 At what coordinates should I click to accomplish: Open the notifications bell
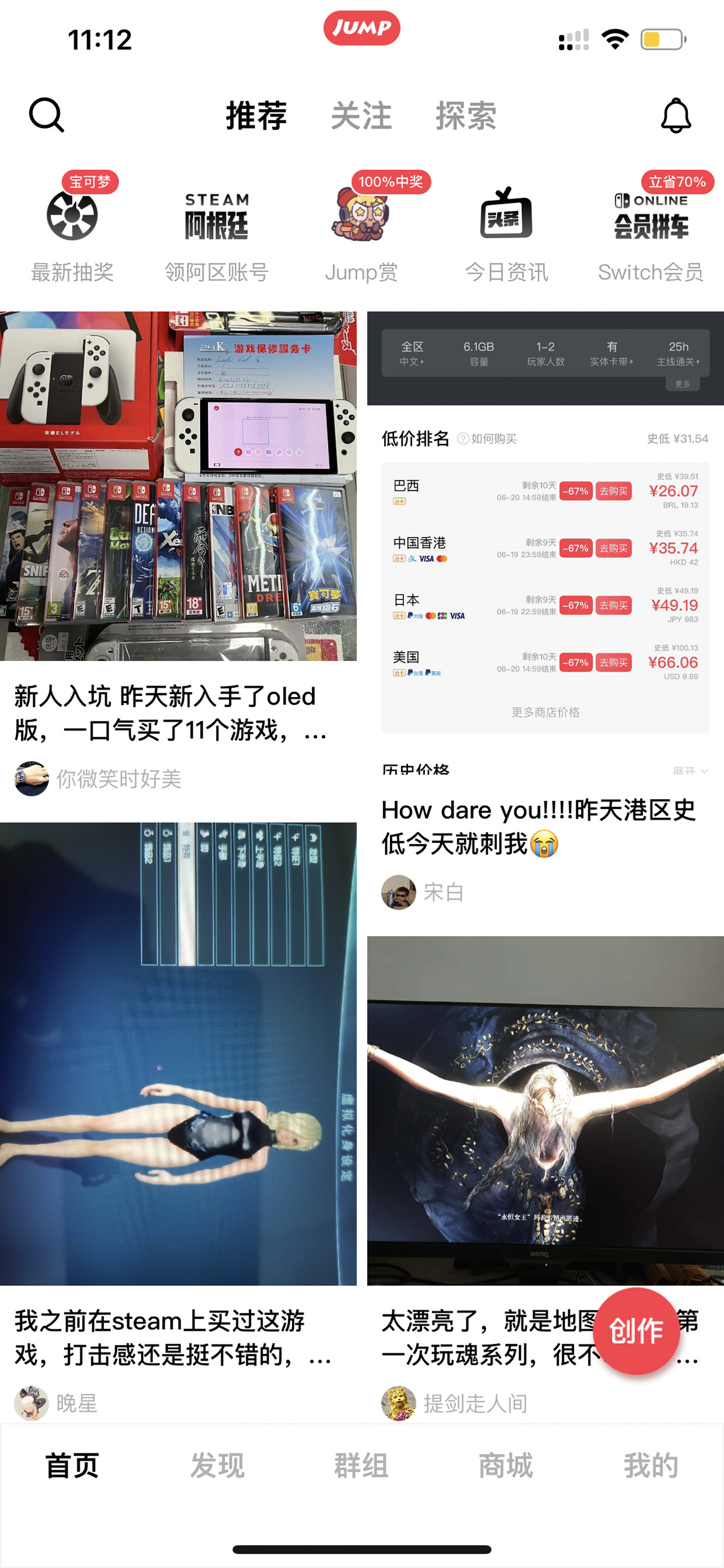pos(676,115)
